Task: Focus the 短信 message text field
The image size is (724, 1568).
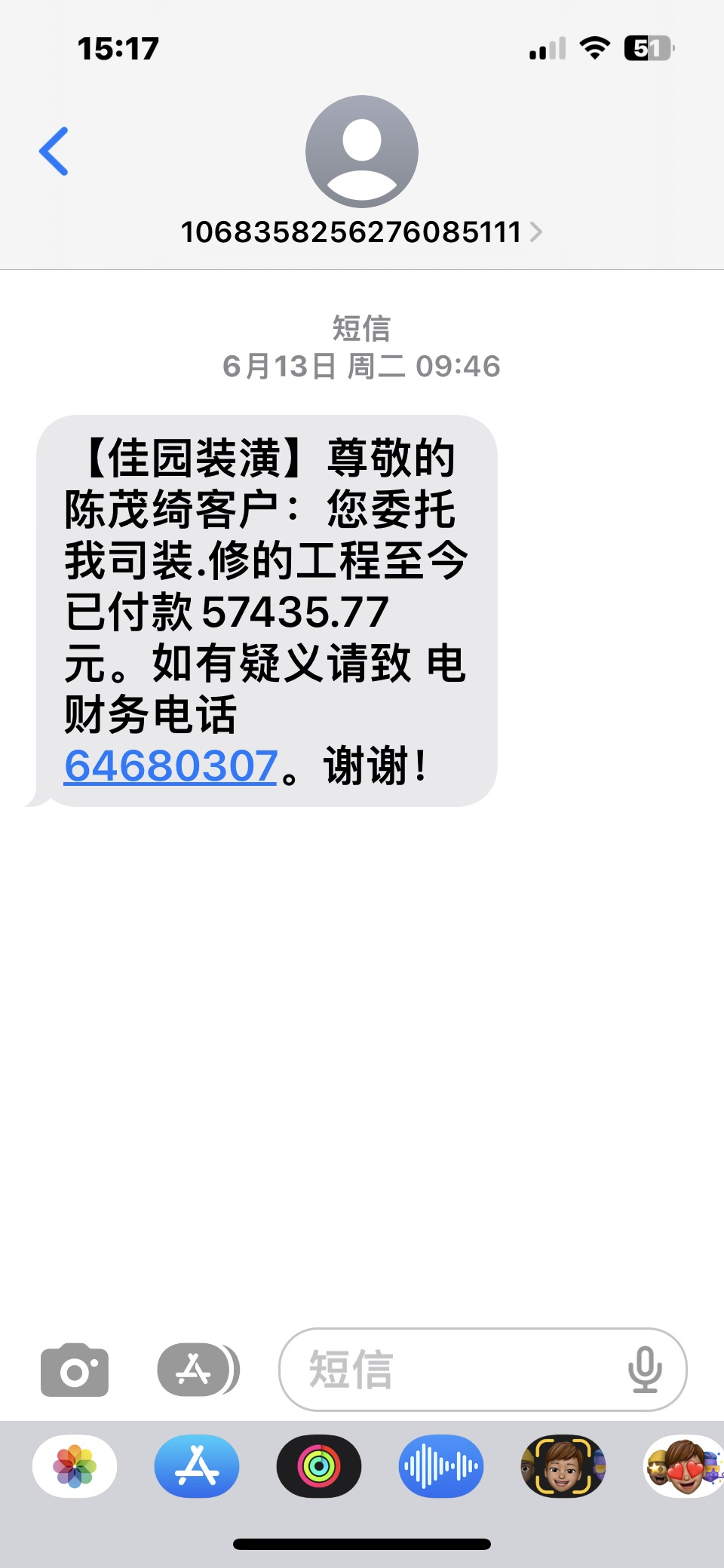Action: [x=452, y=1370]
